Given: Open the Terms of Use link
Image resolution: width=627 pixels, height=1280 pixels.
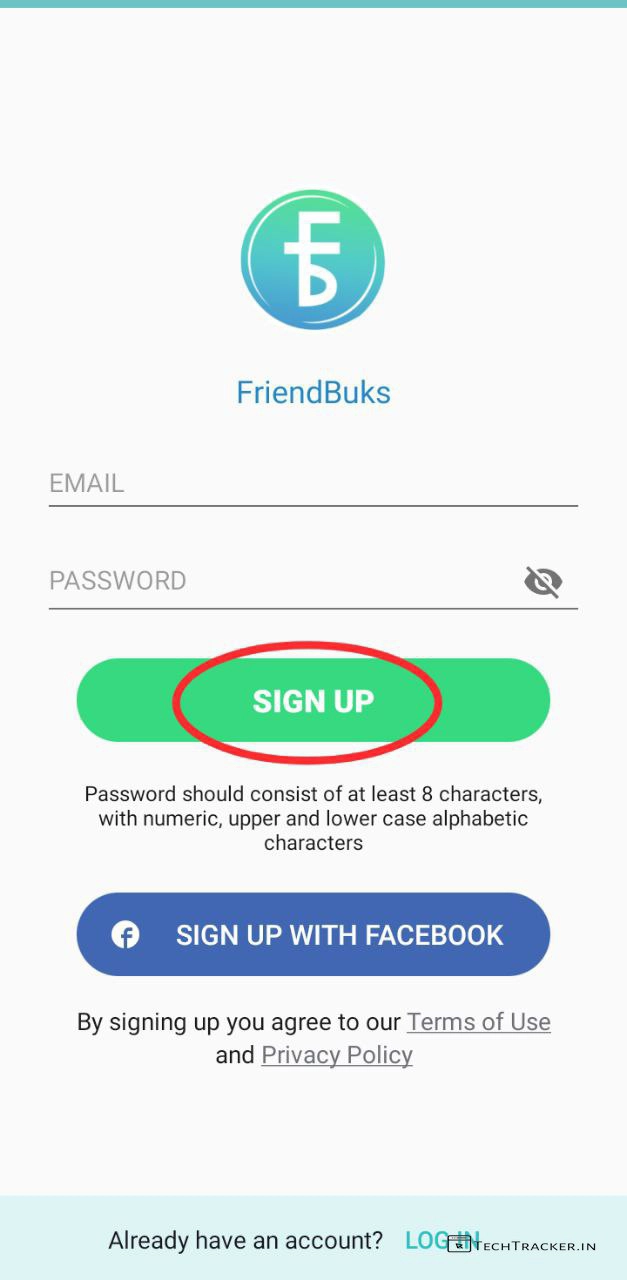Looking at the screenshot, I should tap(478, 1022).
